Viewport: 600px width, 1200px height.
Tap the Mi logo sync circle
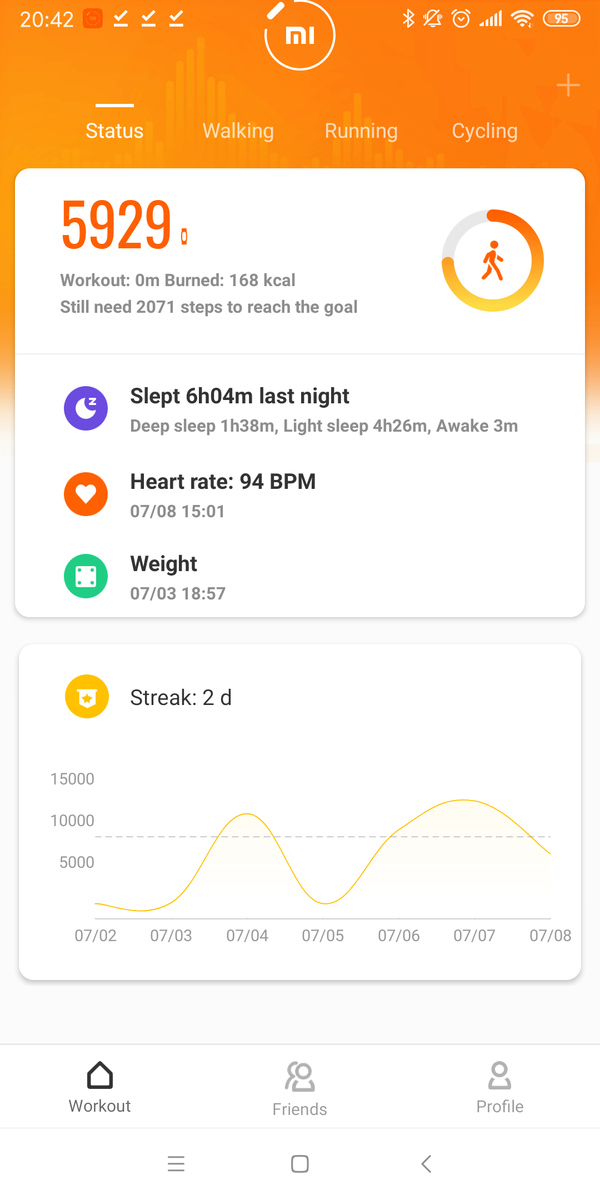[299, 36]
